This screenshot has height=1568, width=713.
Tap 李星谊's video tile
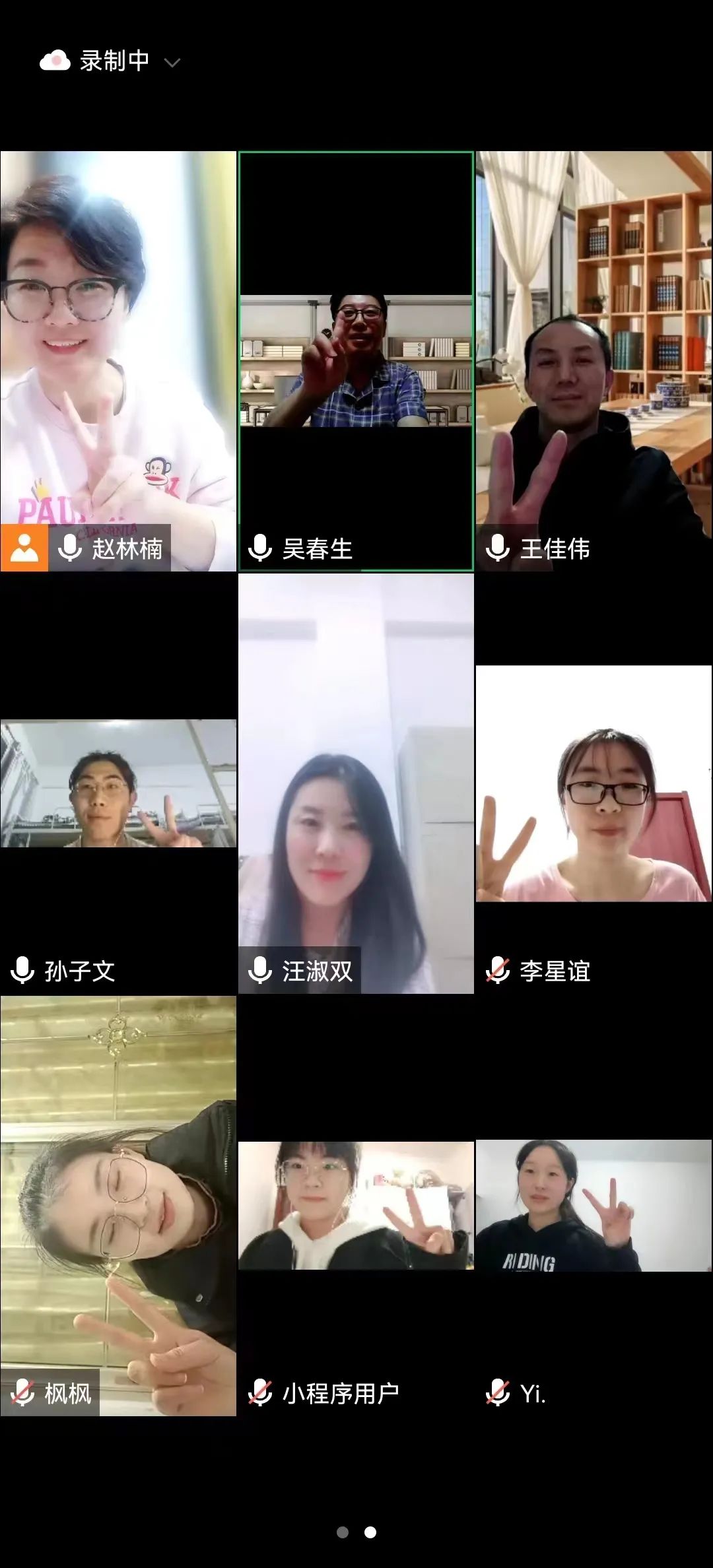(594, 783)
